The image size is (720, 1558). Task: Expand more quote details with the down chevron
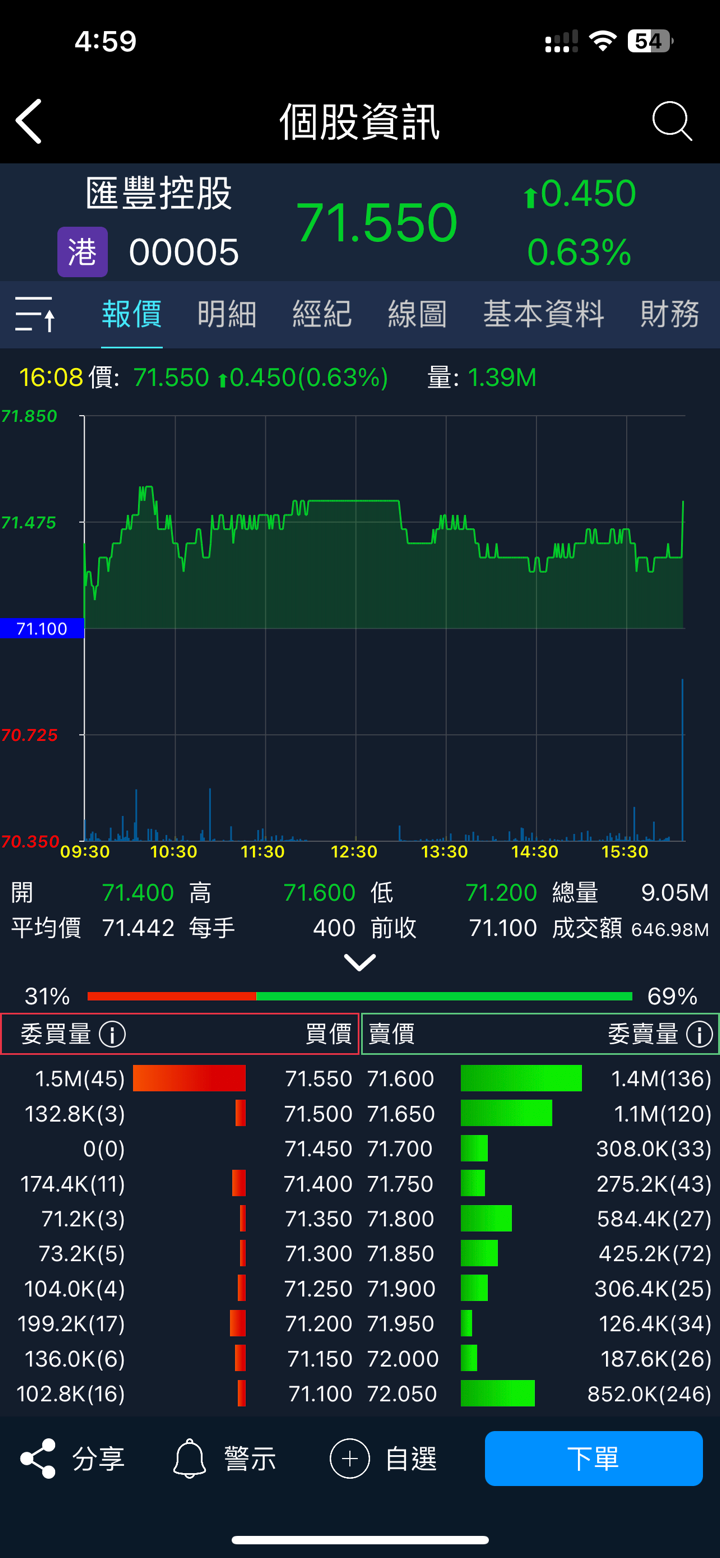pyautogui.click(x=360, y=962)
